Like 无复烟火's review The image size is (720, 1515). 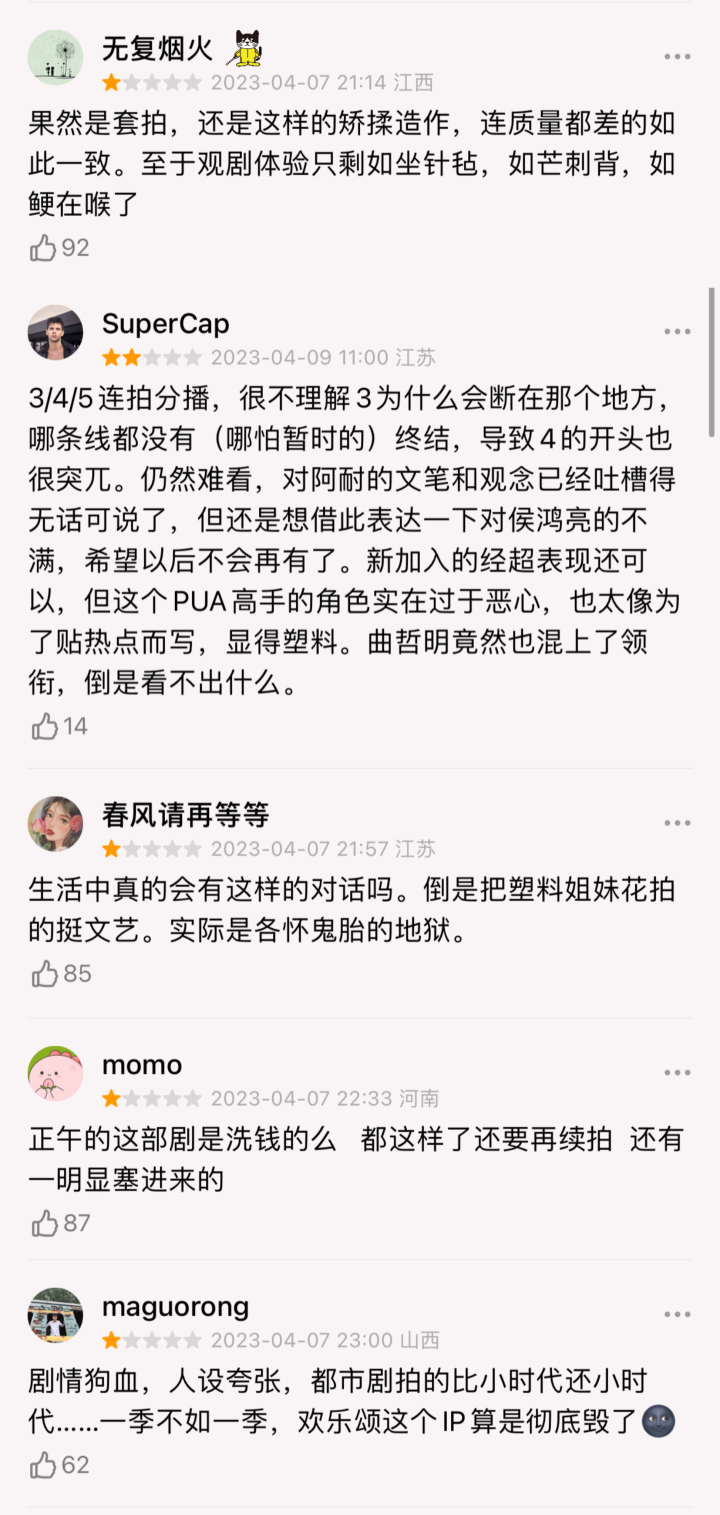click(x=44, y=248)
